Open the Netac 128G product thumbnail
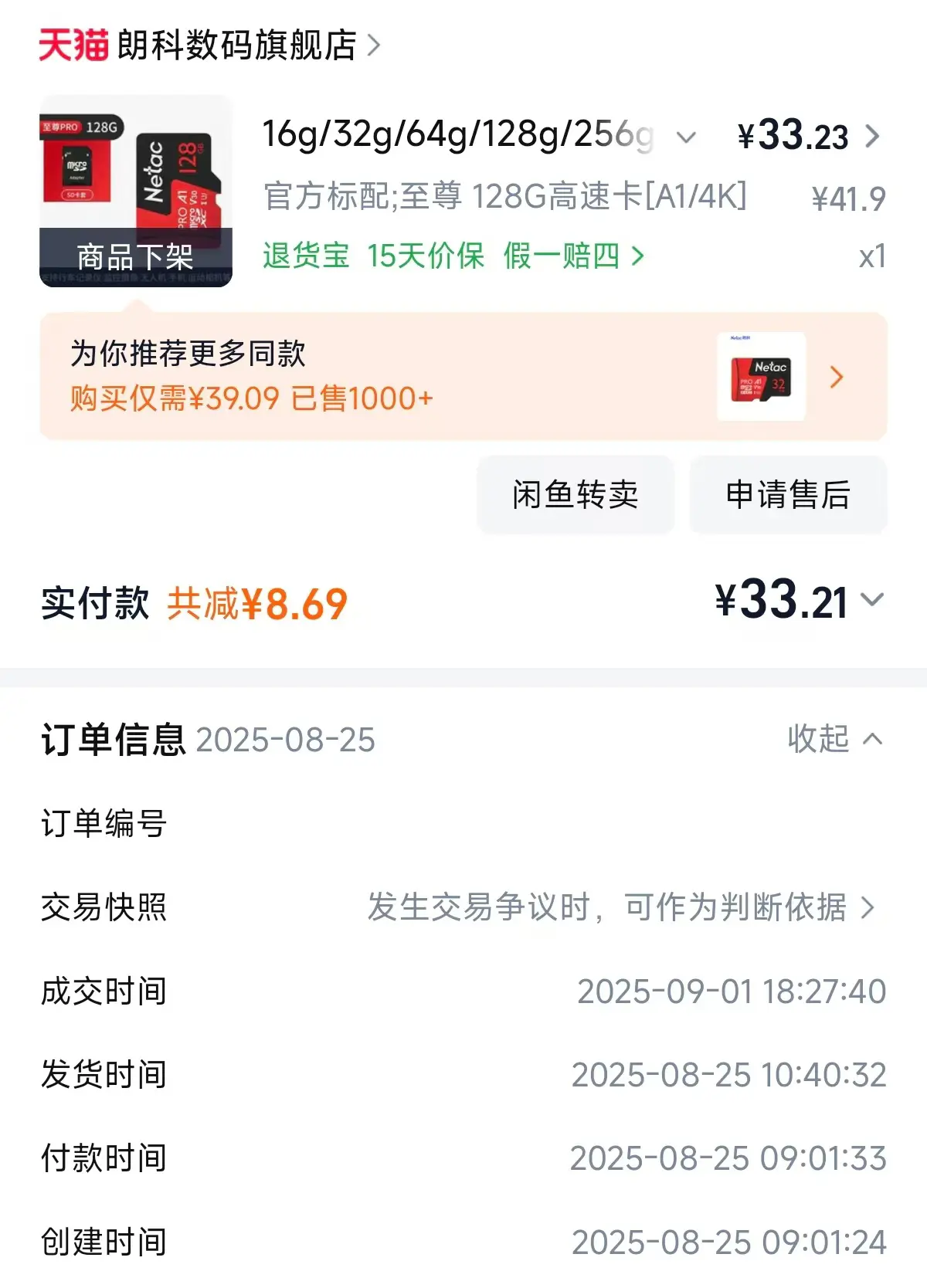This screenshot has height=1288, width=927. [x=136, y=191]
